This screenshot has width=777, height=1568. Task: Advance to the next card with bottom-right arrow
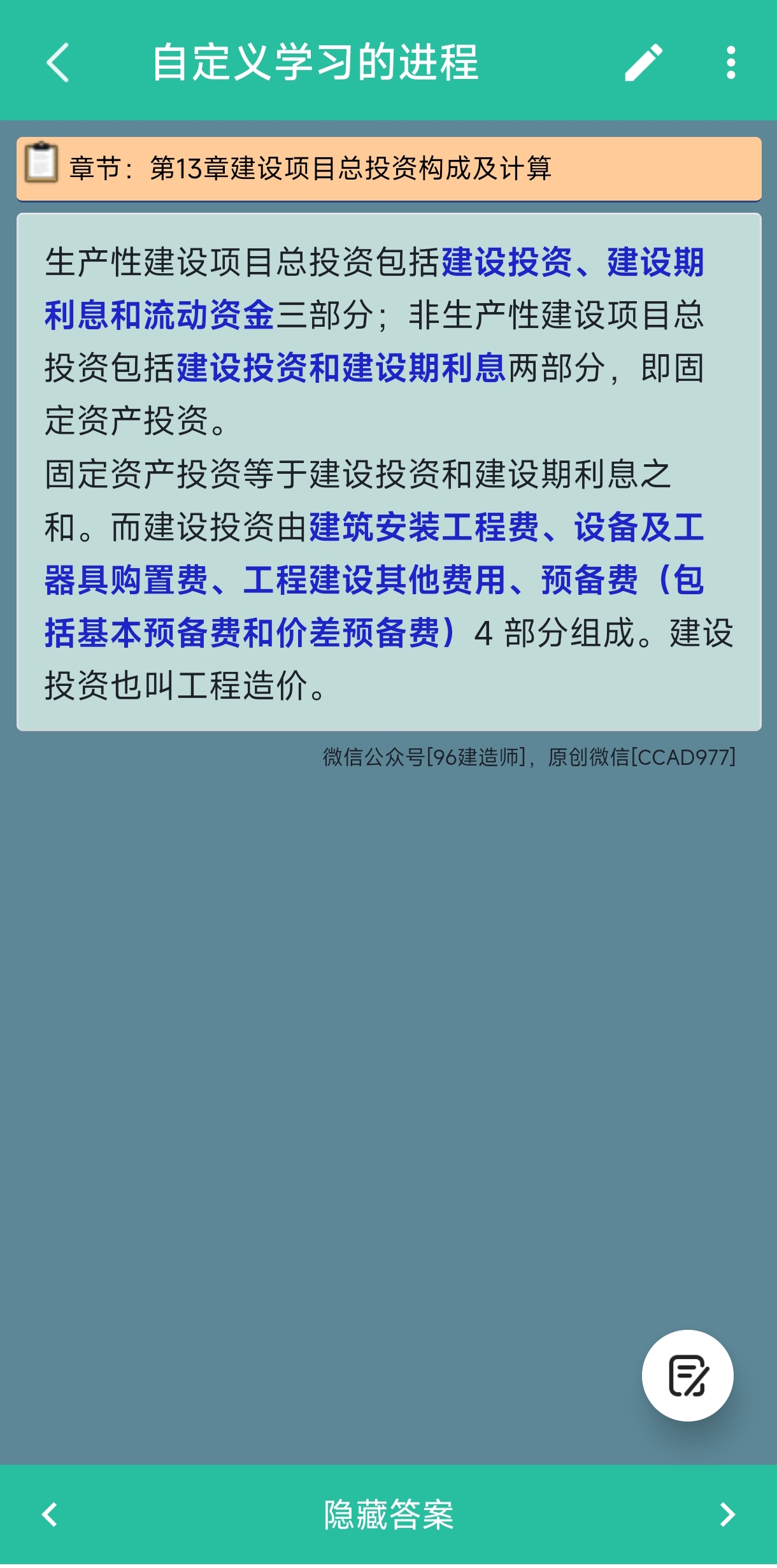pos(727,1515)
